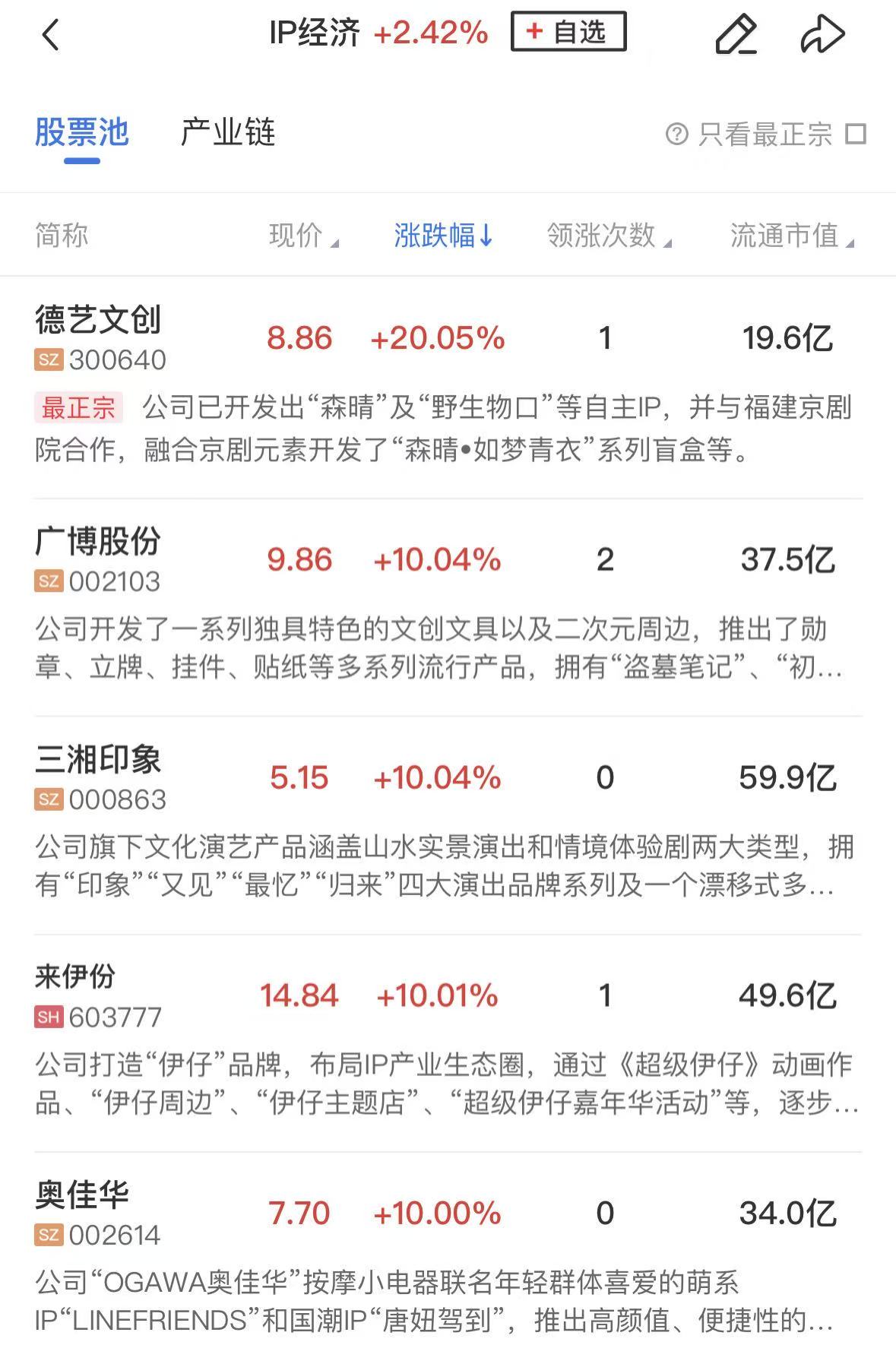Open the help icon beside 只看最正宗

click(676, 135)
